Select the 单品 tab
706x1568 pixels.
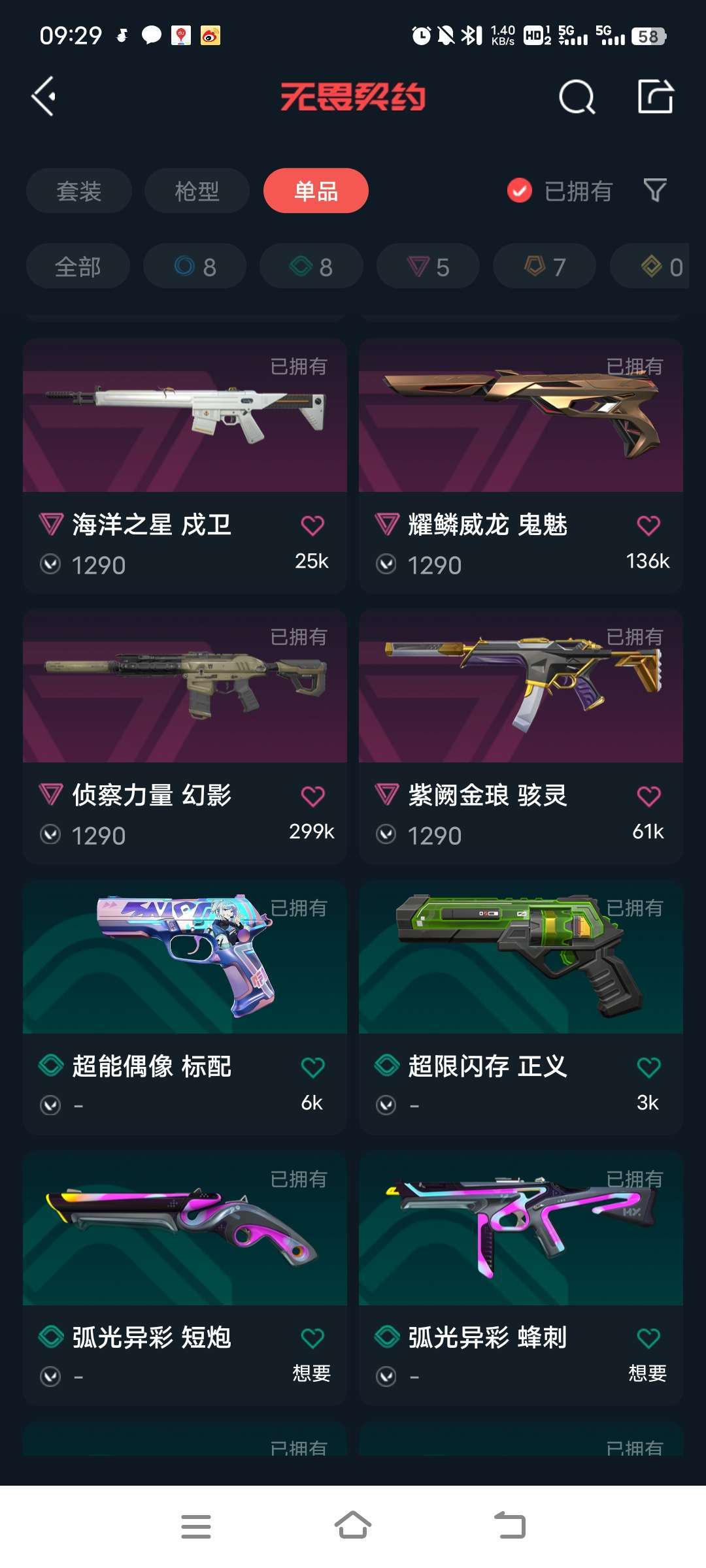click(316, 191)
